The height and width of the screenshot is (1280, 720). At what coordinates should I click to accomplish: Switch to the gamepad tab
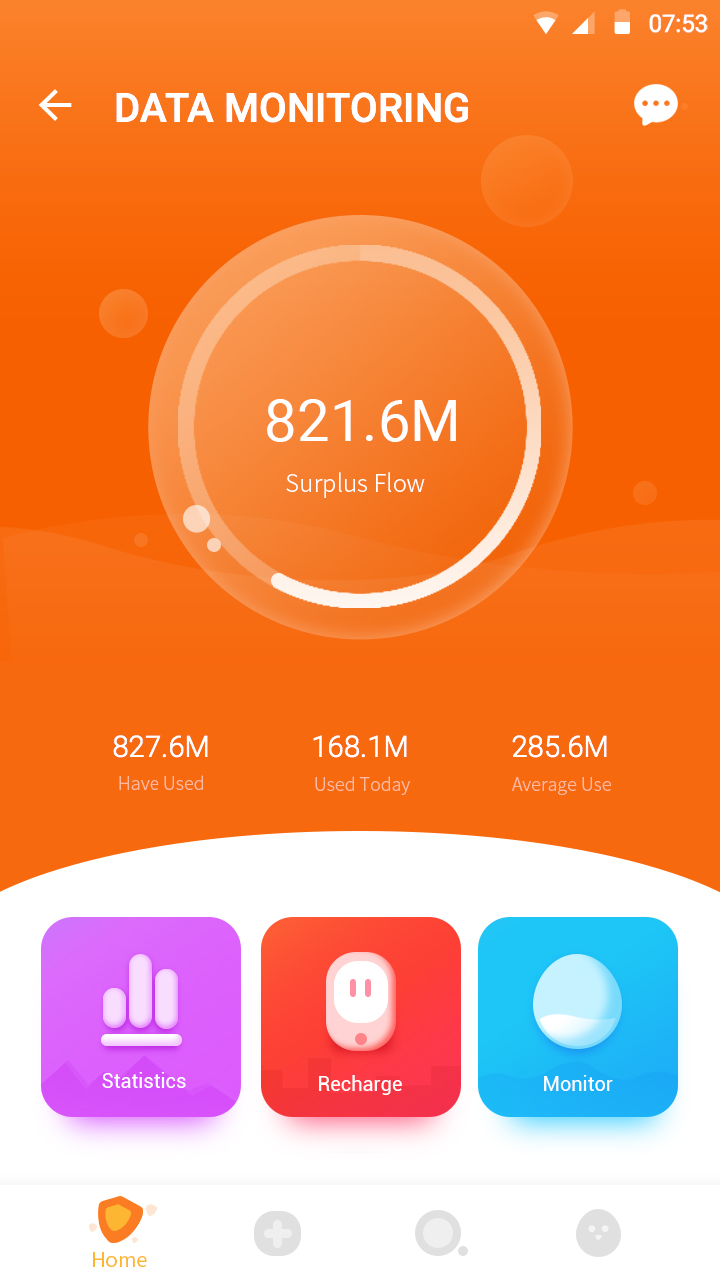277,1233
